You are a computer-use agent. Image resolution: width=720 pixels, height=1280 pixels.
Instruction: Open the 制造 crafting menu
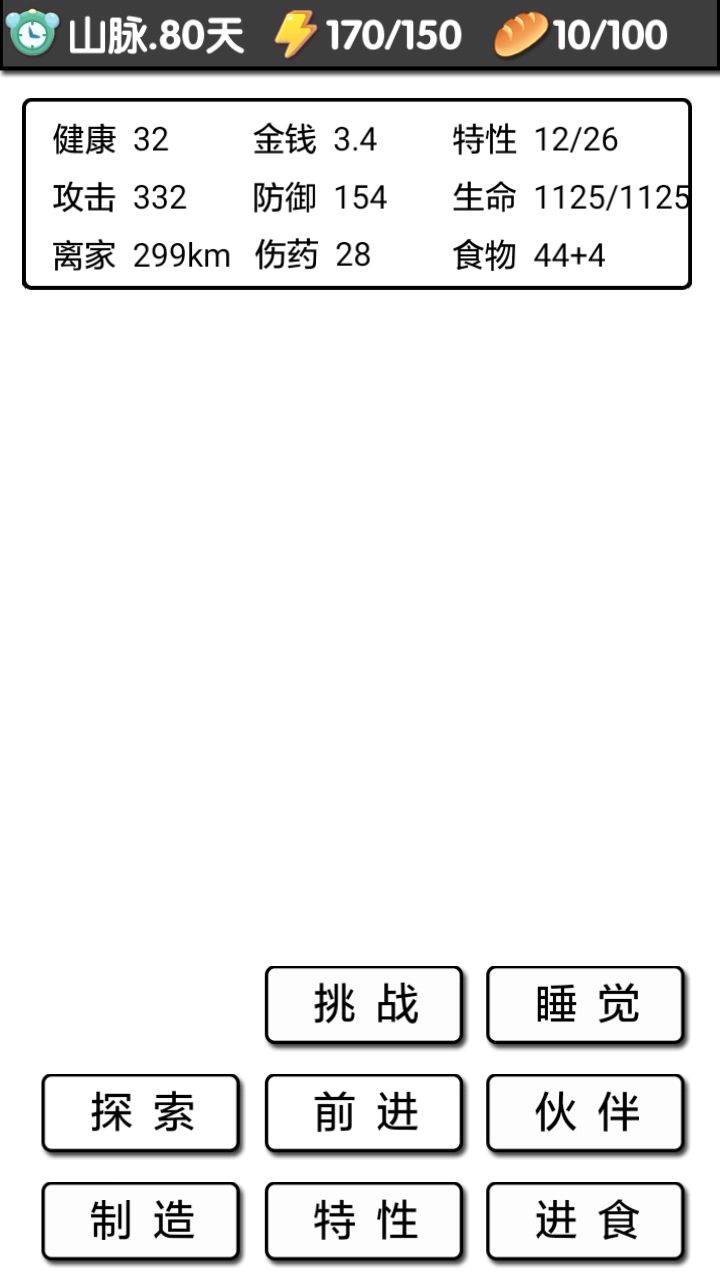pyautogui.click(x=141, y=1220)
